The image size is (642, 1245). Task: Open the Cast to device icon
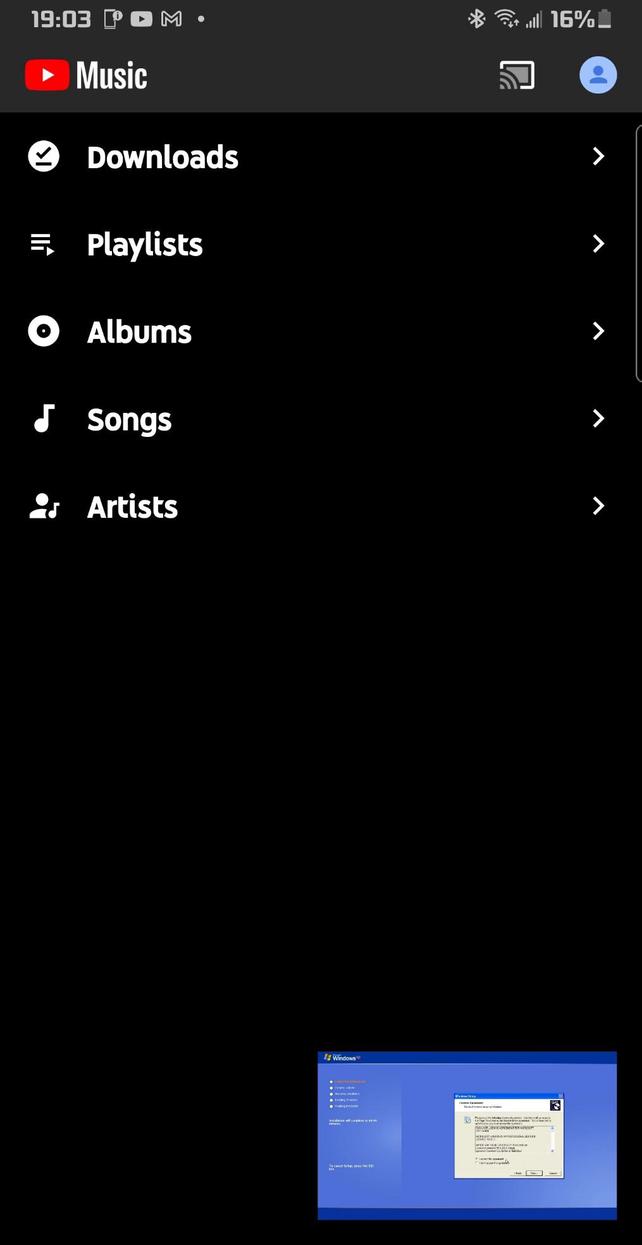pos(517,76)
